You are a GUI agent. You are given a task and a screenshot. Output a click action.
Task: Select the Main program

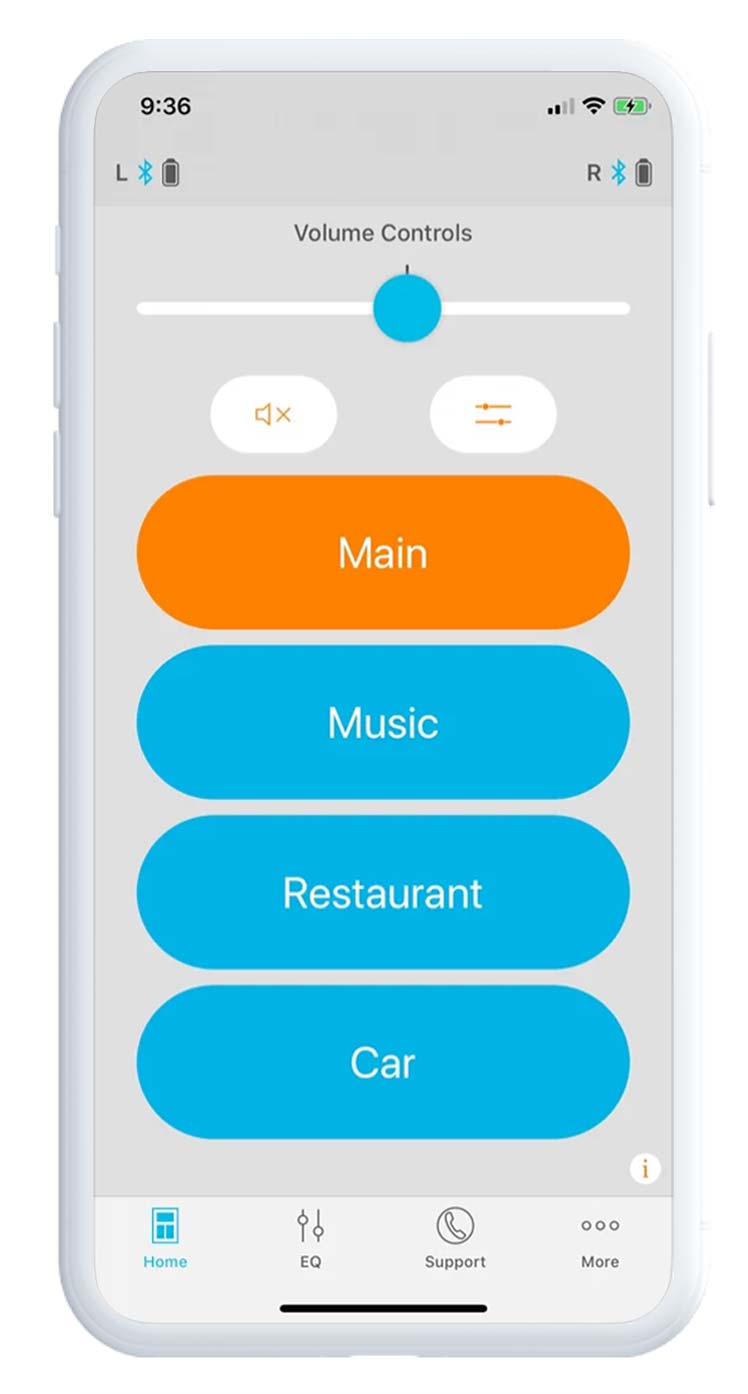(383, 552)
